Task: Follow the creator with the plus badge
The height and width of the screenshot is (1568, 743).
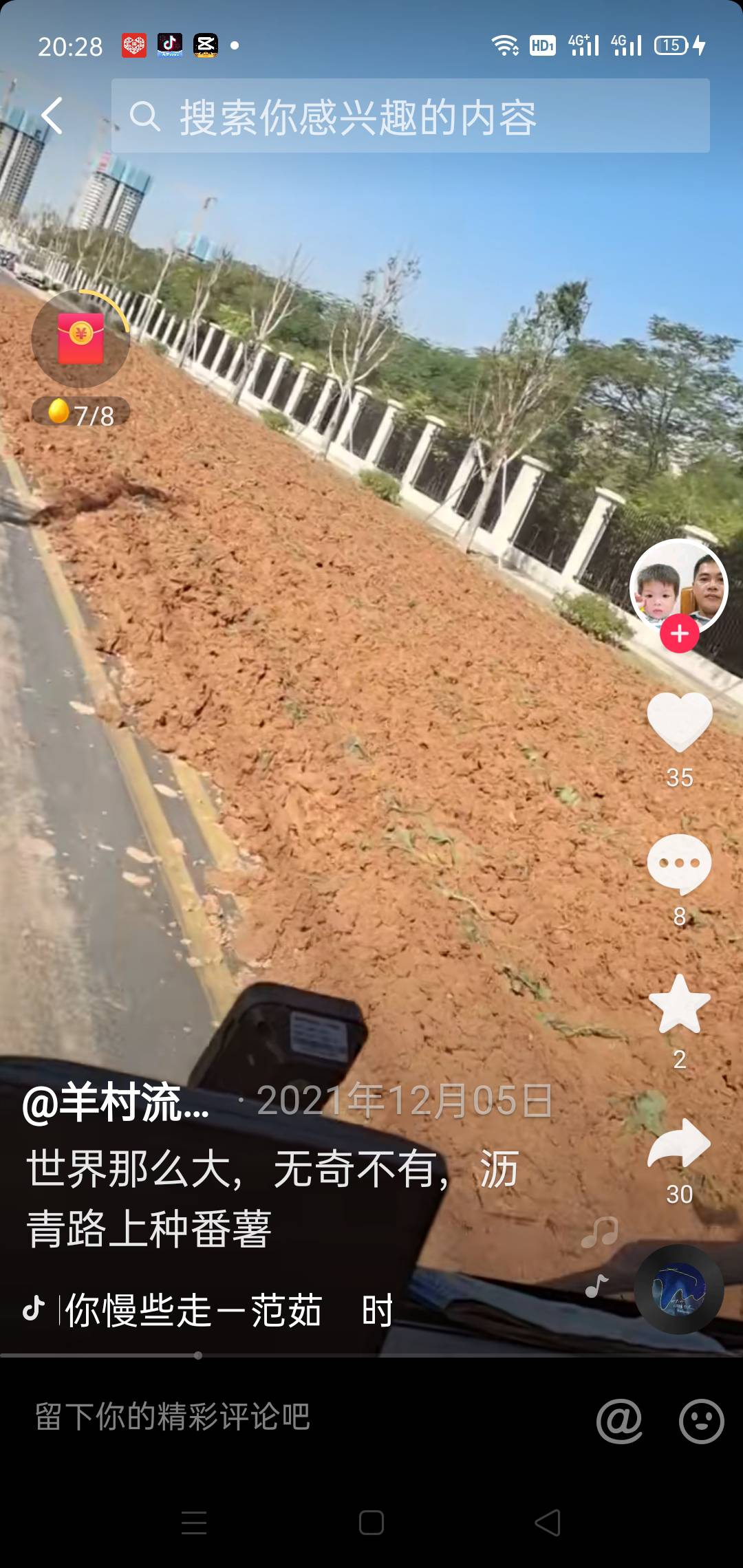Action: (x=680, y=633)
